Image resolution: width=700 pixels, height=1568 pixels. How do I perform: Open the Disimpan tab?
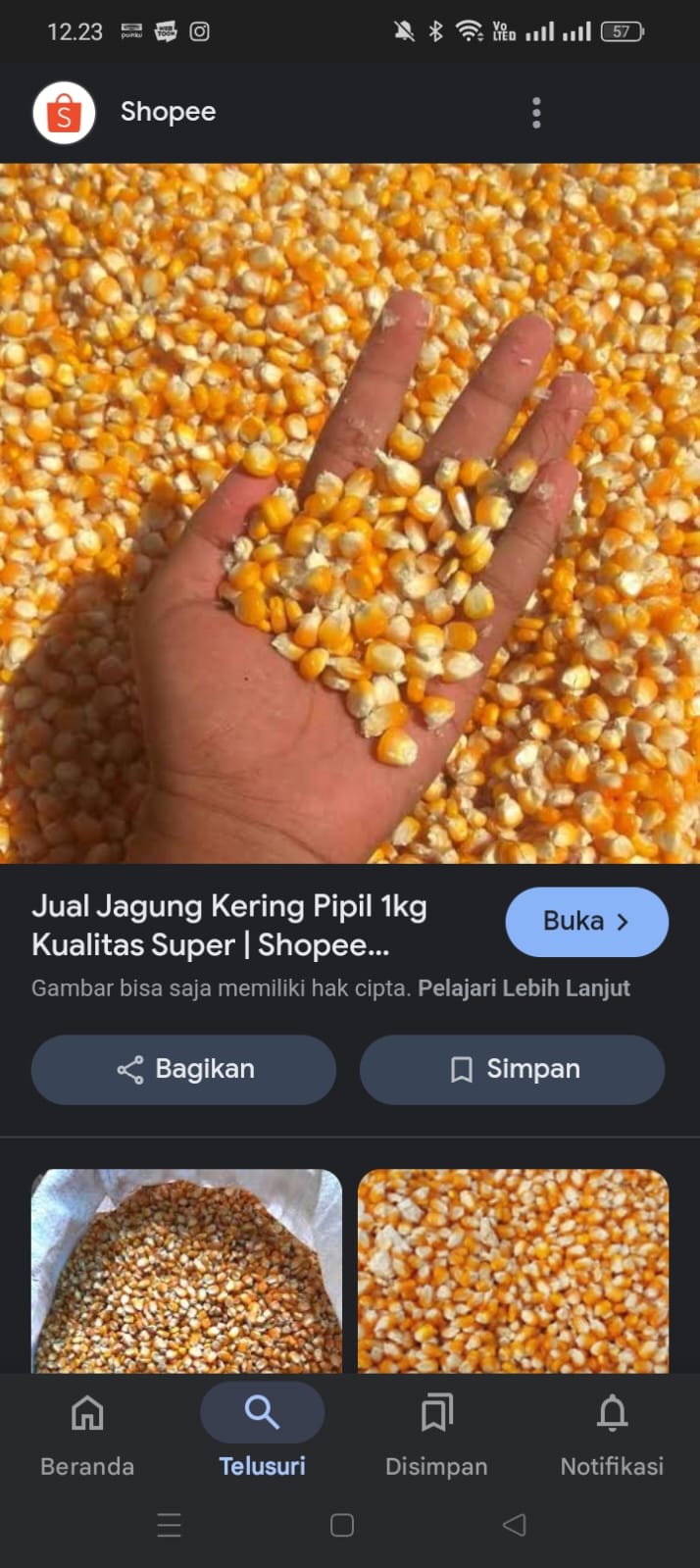tap(436, 1436)
